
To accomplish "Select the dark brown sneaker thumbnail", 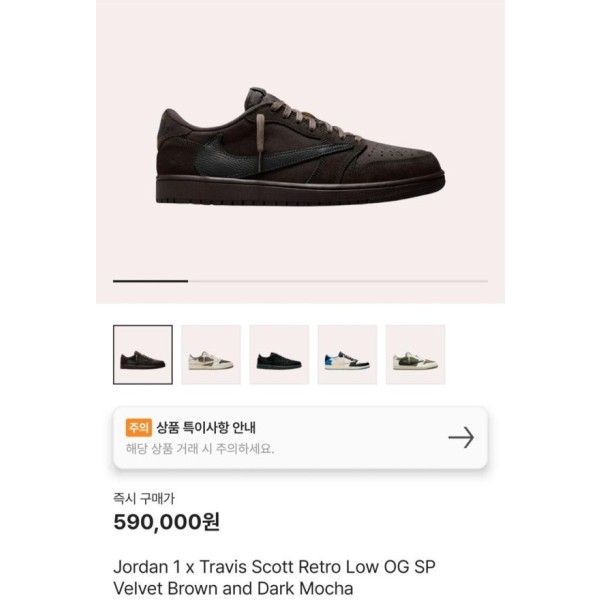I will [x=142, y=355].
